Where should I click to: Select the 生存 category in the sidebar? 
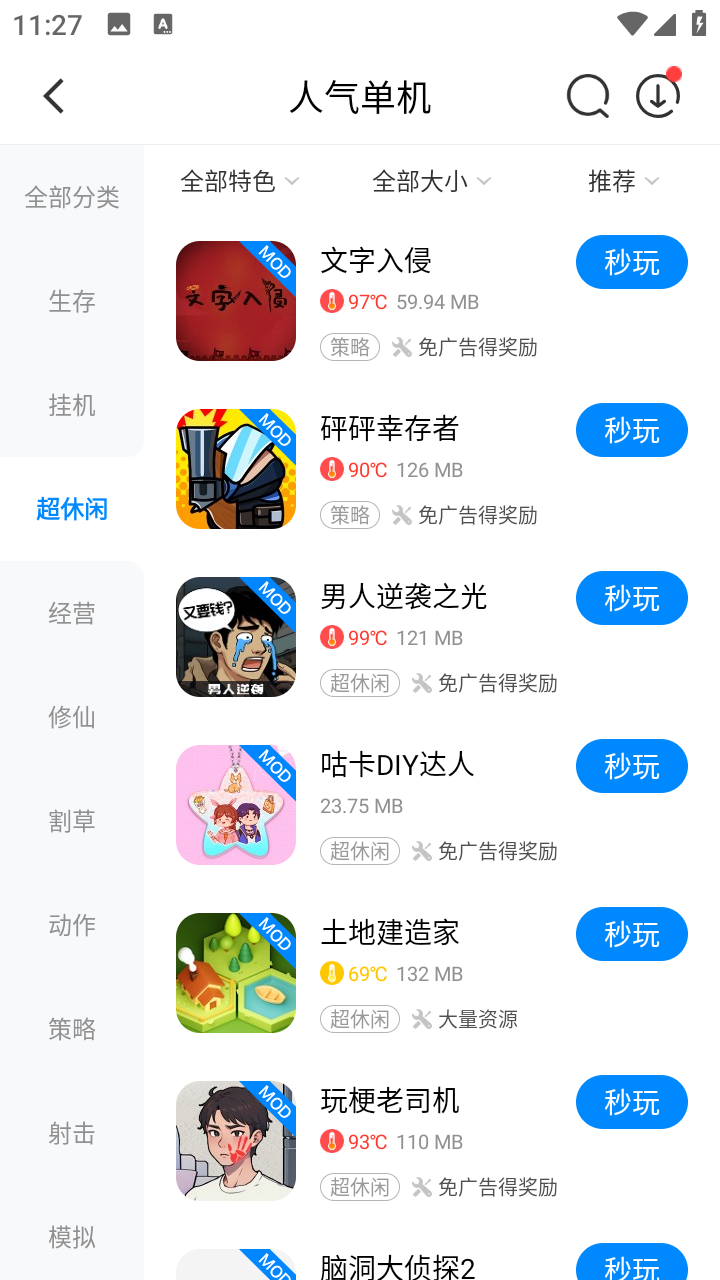tap(71, 302)
